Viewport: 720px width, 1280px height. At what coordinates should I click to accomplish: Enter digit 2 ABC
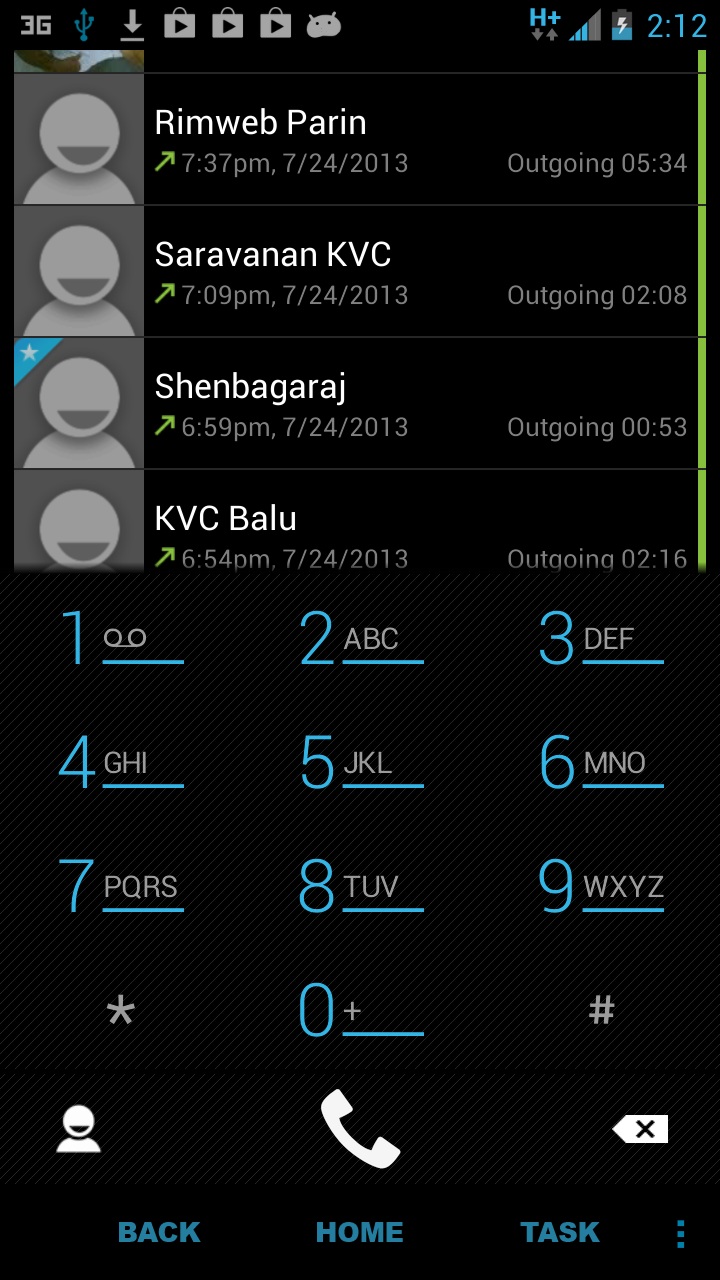(x=360, y=638)
